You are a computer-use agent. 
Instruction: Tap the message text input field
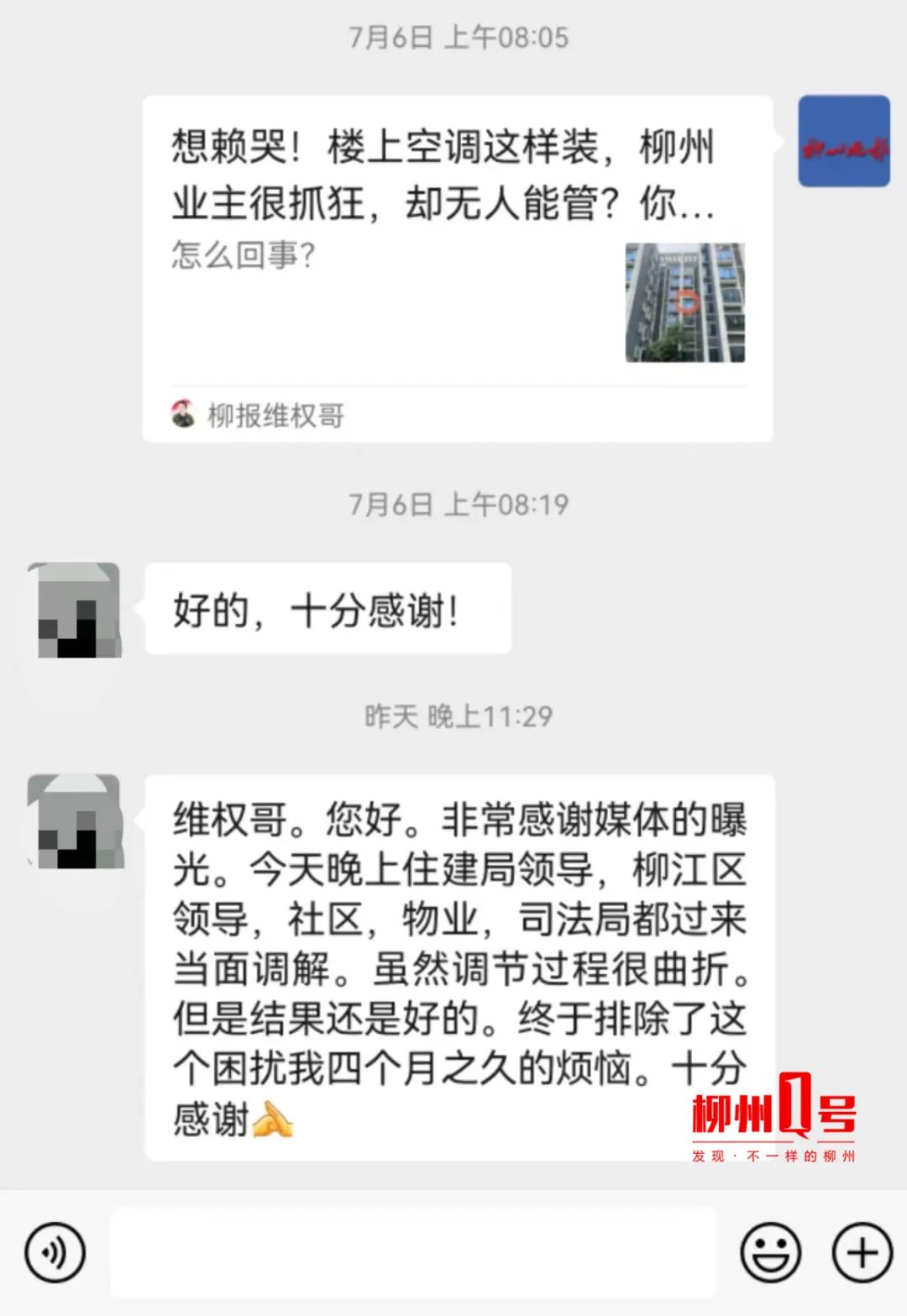click(x=413, y=1252)
